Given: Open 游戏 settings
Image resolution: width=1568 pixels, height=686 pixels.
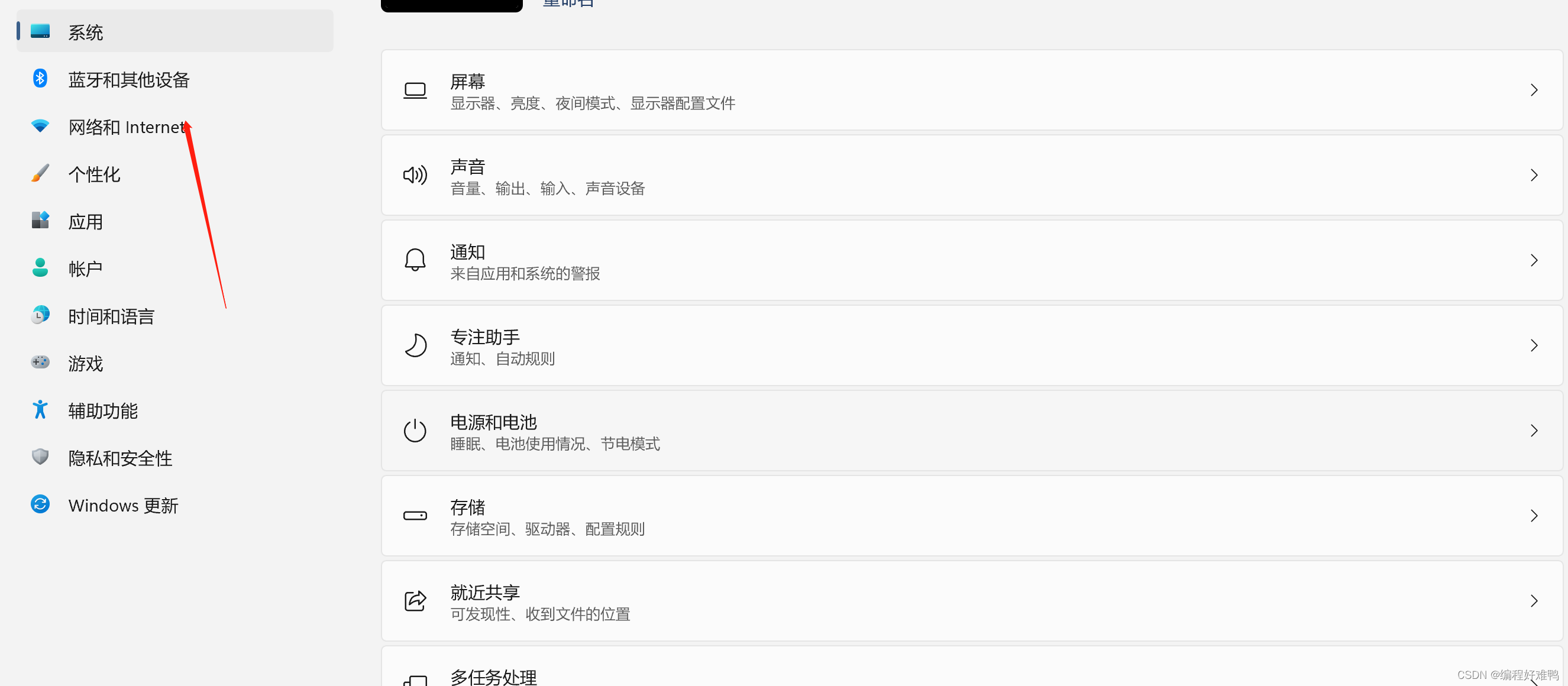Looking at the screenshot, I should (85, 363).
